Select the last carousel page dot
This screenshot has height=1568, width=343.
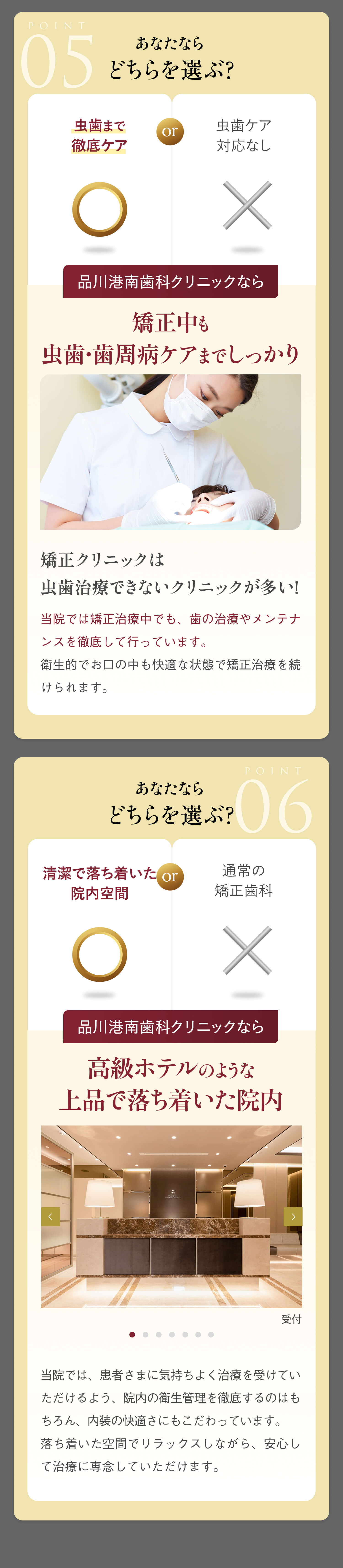[211, 1334]
